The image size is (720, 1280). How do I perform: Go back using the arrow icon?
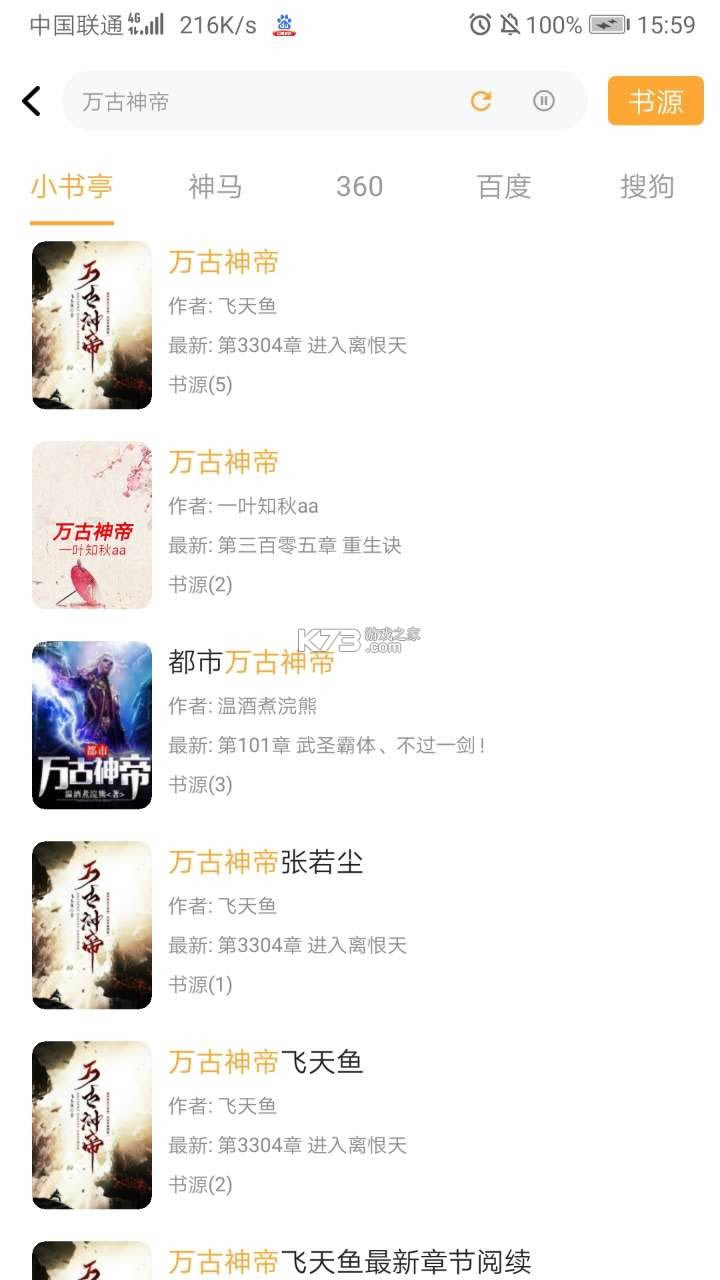pyautogui.click(x=32, y=101)
